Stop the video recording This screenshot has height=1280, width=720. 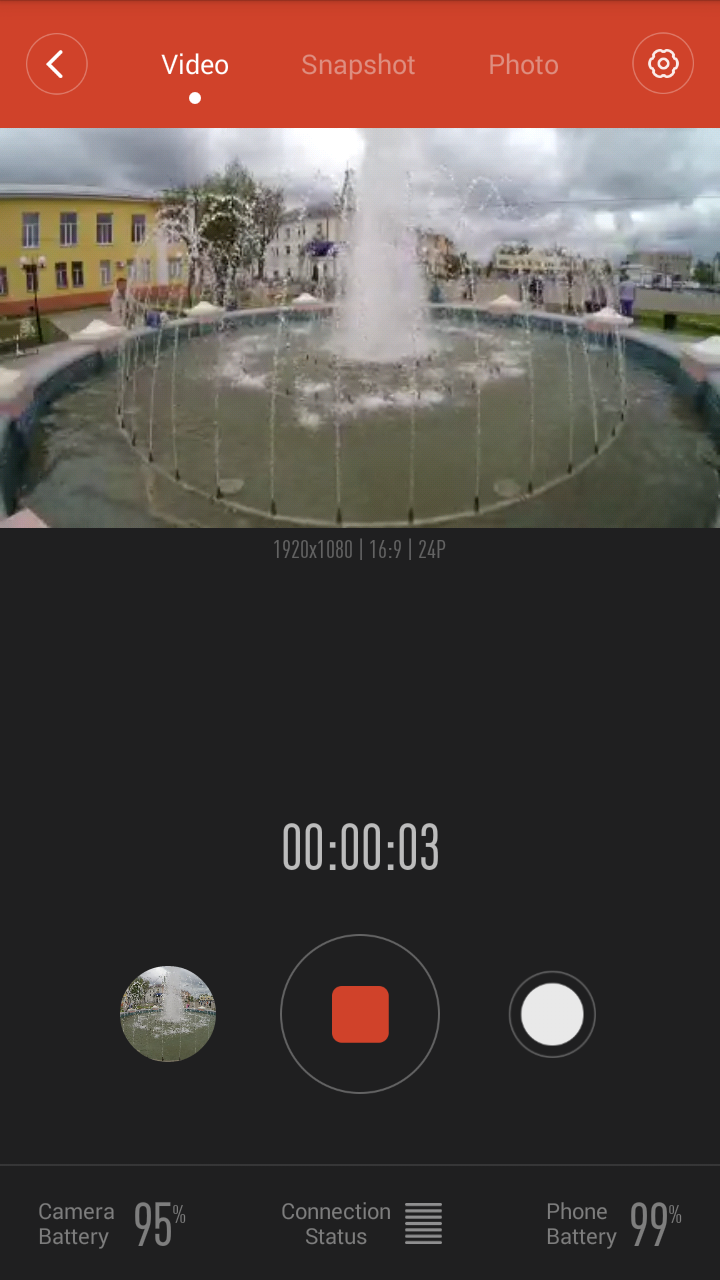(360, 1014)
